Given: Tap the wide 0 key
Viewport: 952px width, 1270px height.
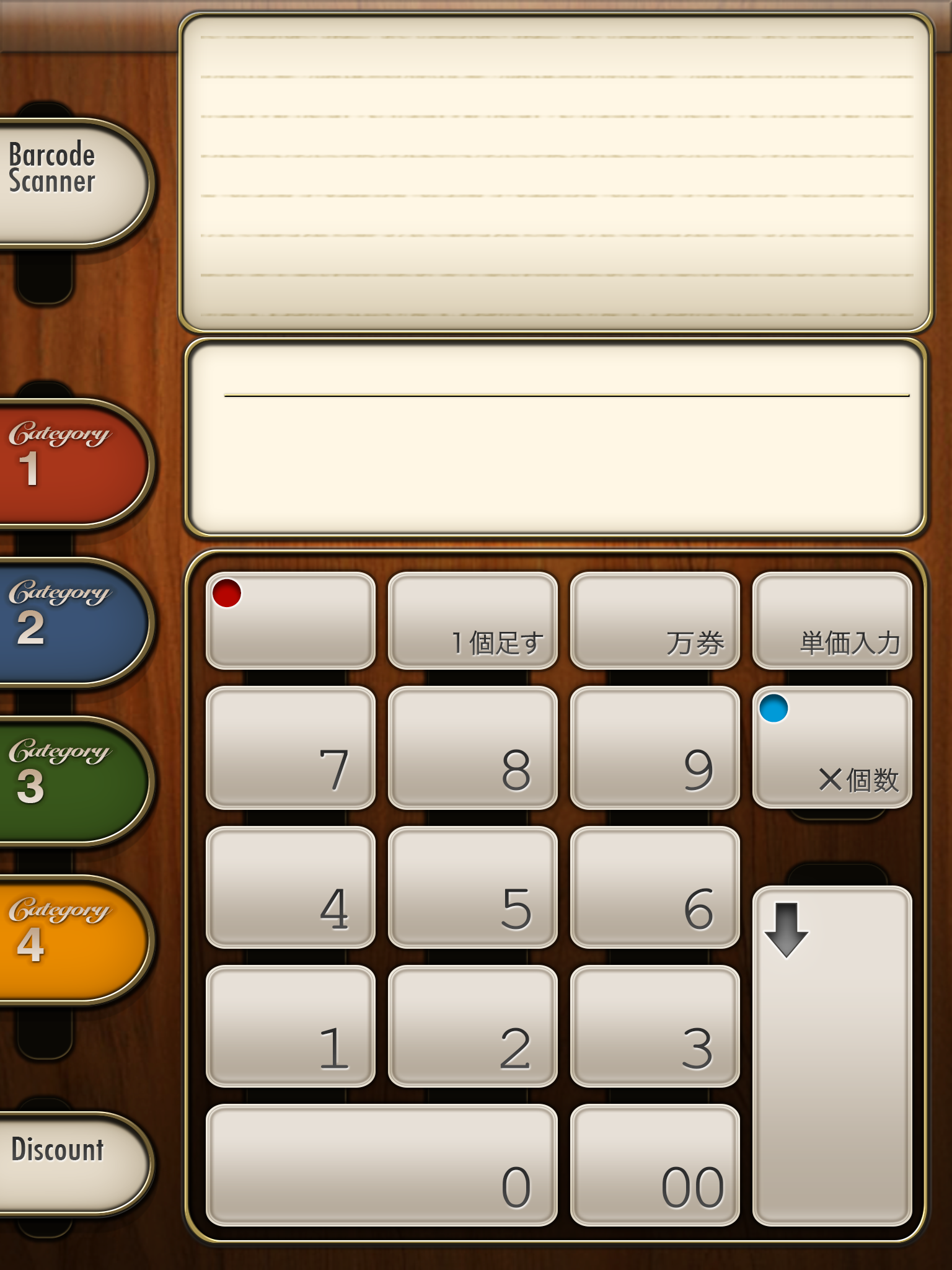Looking at the screenshot, I should [x=381, y=1165].
